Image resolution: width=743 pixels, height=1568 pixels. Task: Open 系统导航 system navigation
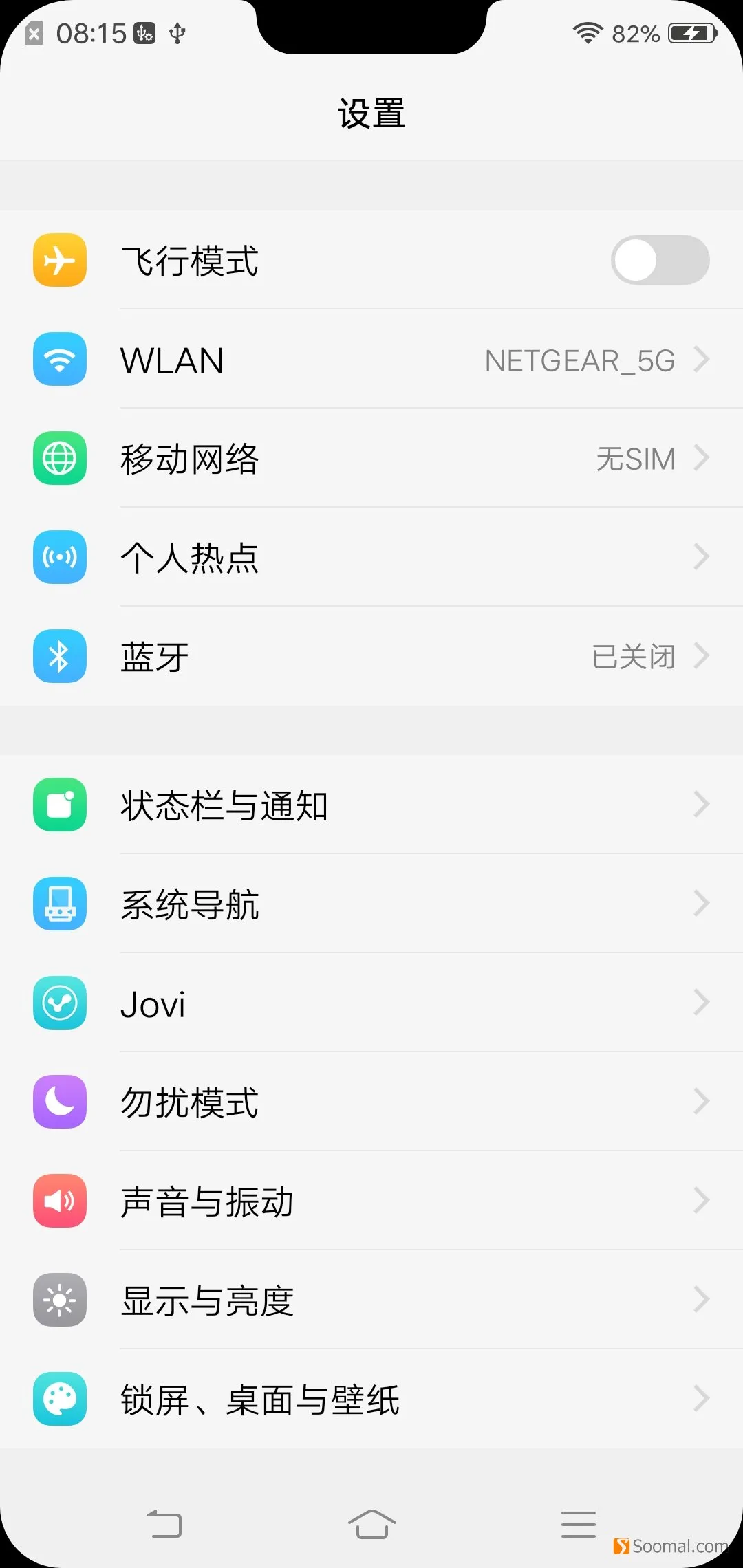click(x=371, y=904)
